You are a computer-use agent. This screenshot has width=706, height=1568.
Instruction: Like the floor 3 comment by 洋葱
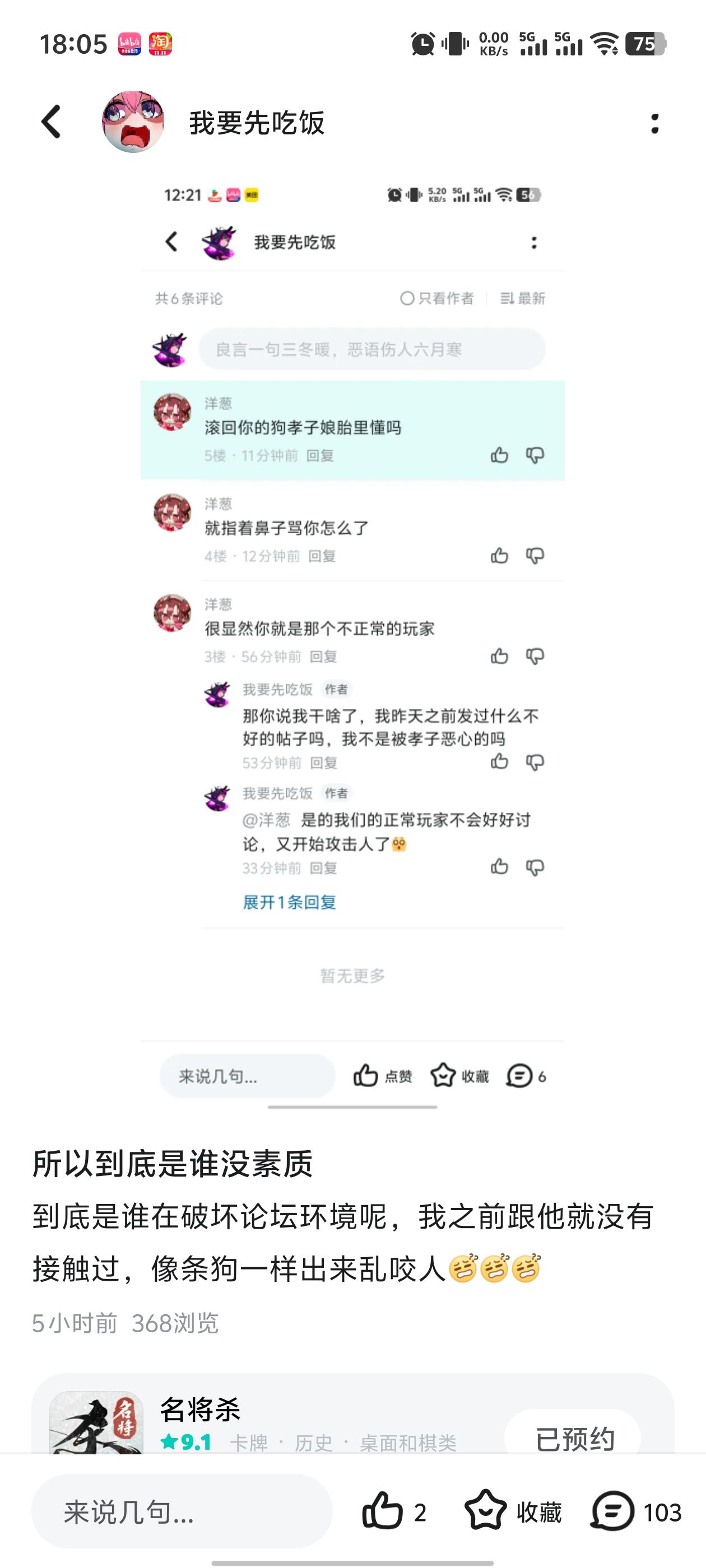pos(499,656)
